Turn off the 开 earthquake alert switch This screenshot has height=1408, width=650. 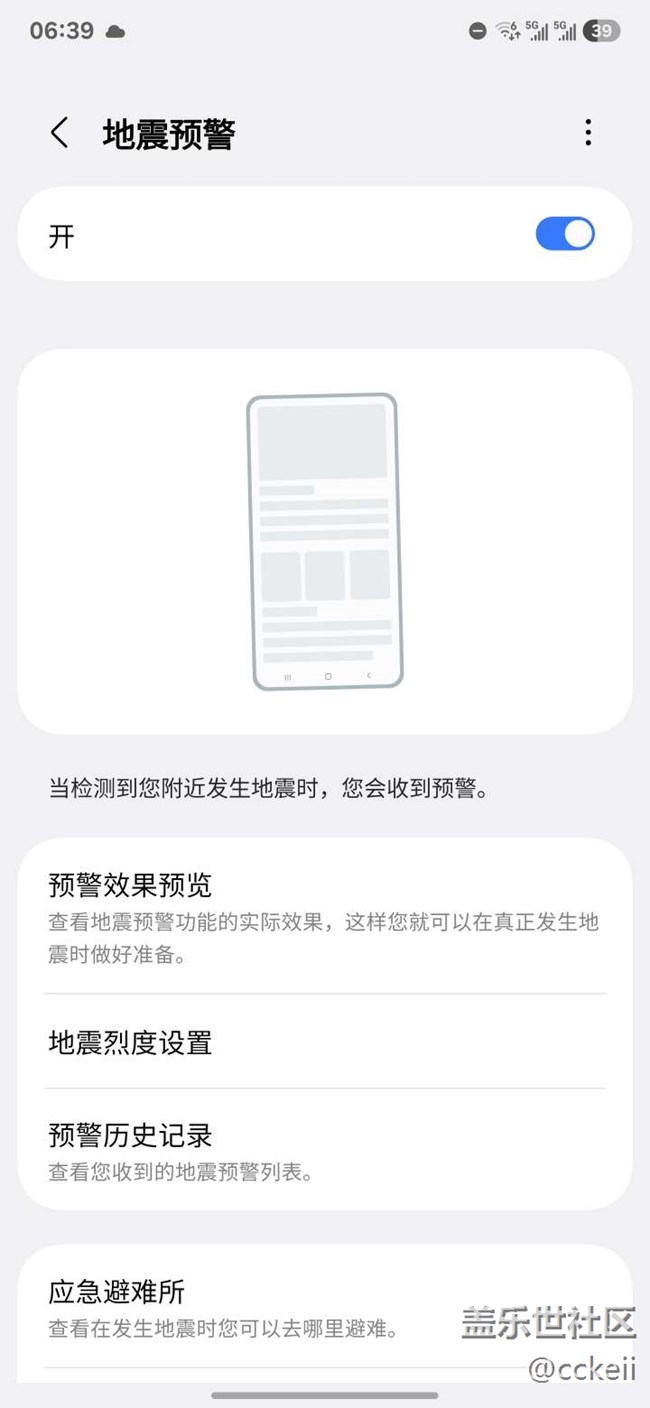pos(565,235)
